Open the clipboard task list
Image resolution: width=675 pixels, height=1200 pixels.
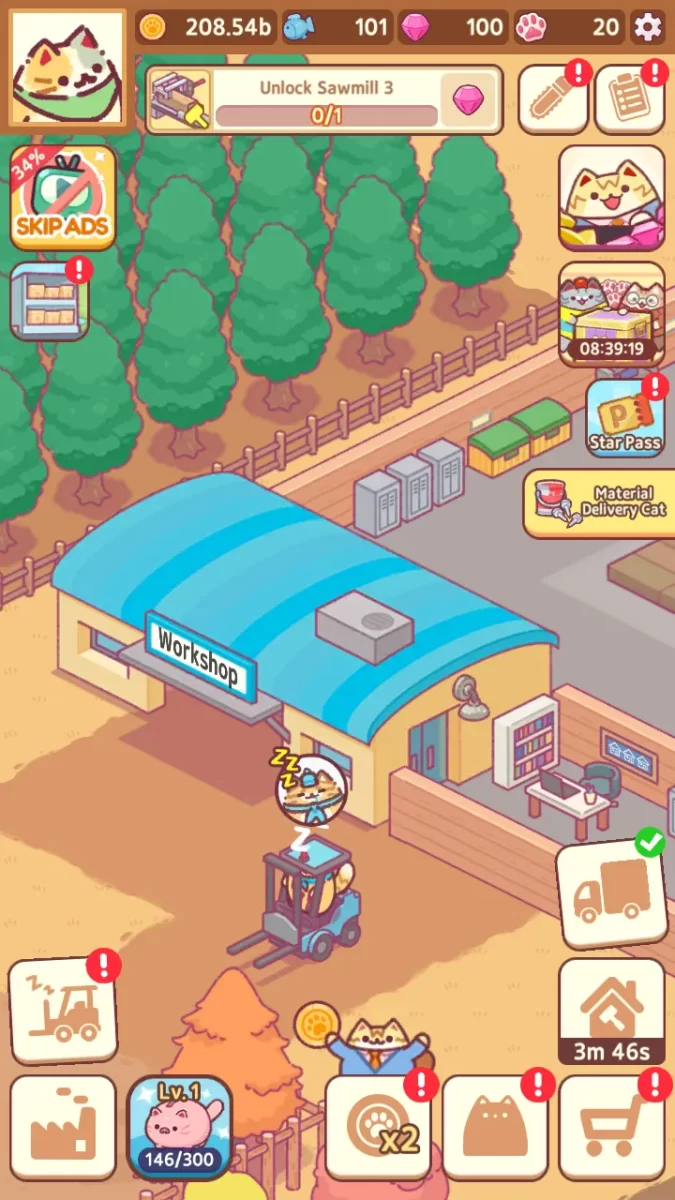(x=629, y=99)
